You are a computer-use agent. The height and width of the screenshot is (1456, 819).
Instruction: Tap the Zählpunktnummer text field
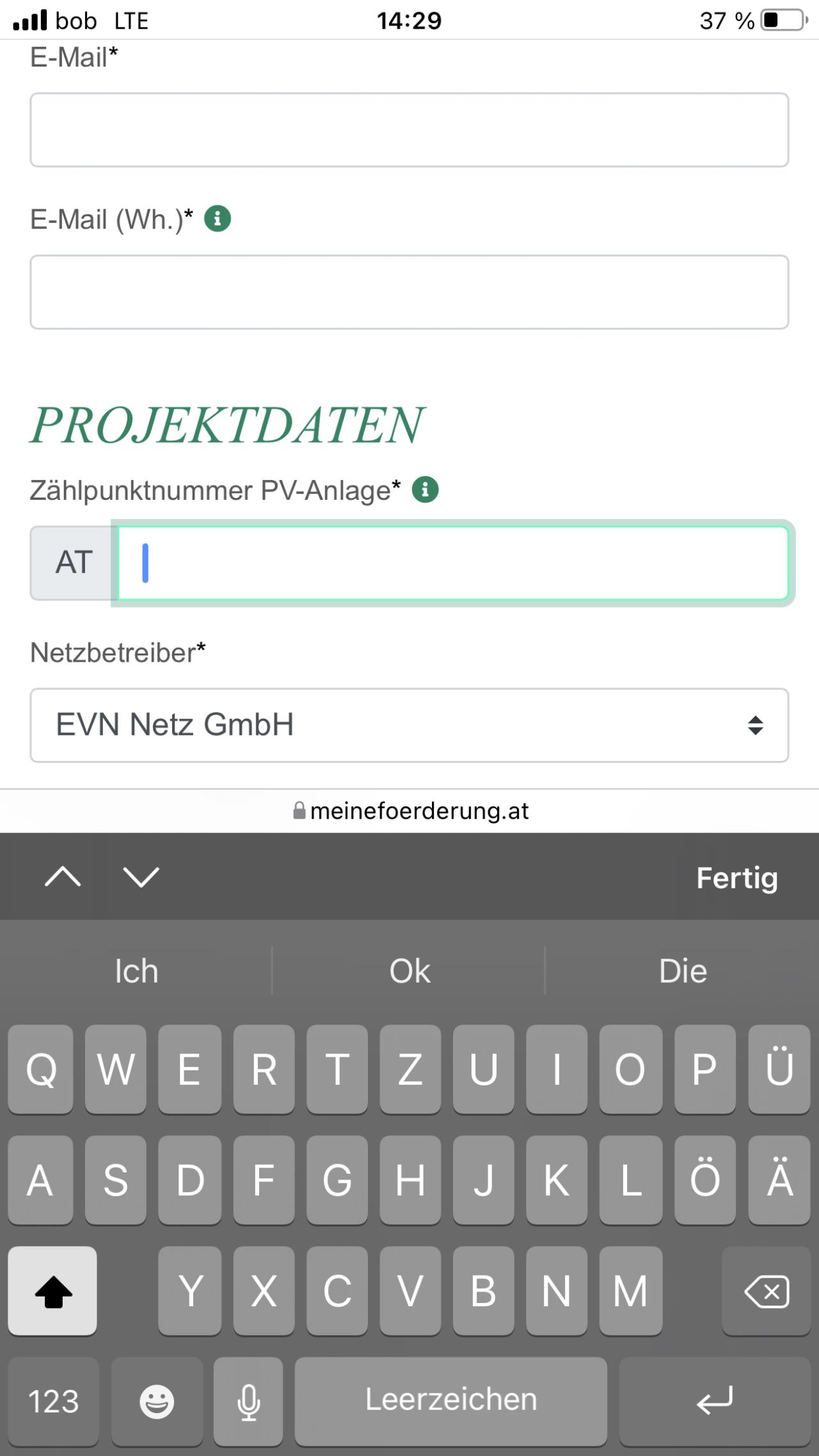click(x=453, y=563)
